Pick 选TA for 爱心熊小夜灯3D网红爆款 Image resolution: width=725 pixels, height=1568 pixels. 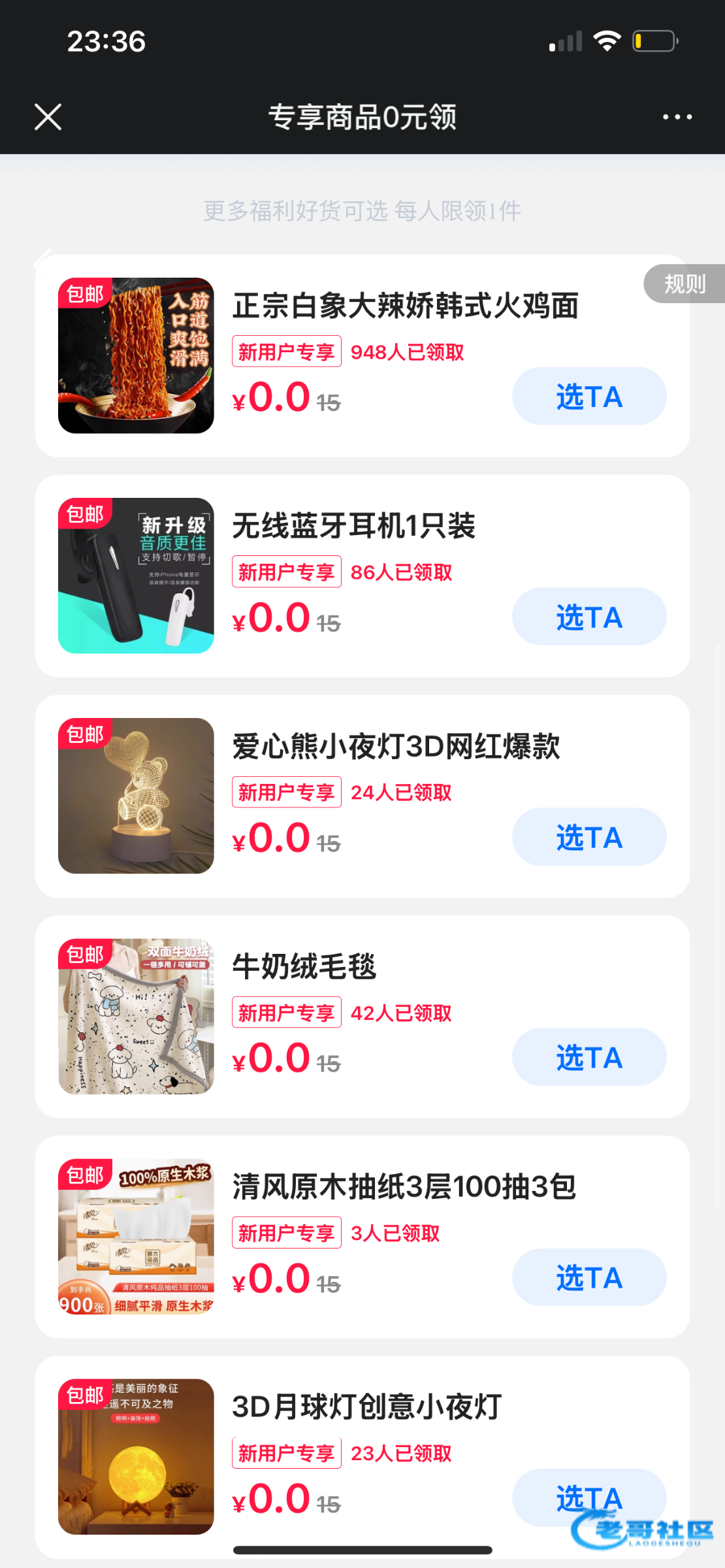[x=588, y=836]
